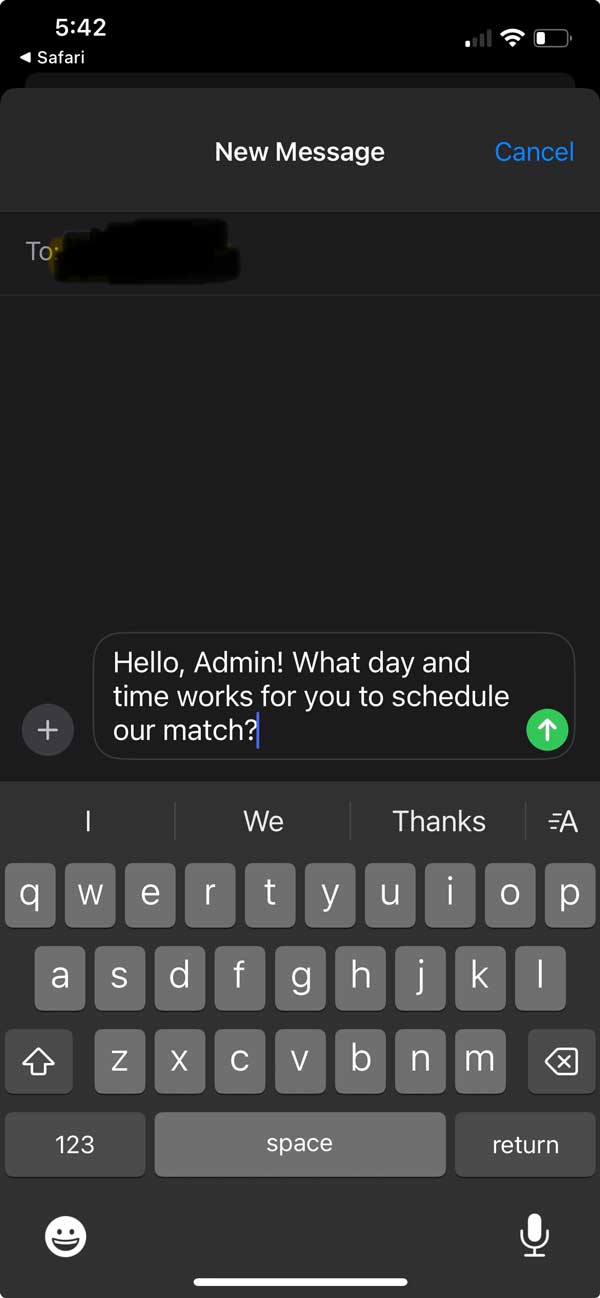Screen dimensions: 600x1298
Task: Insert the suggestion "Thanks"
Action: click(x=439, y=822)
